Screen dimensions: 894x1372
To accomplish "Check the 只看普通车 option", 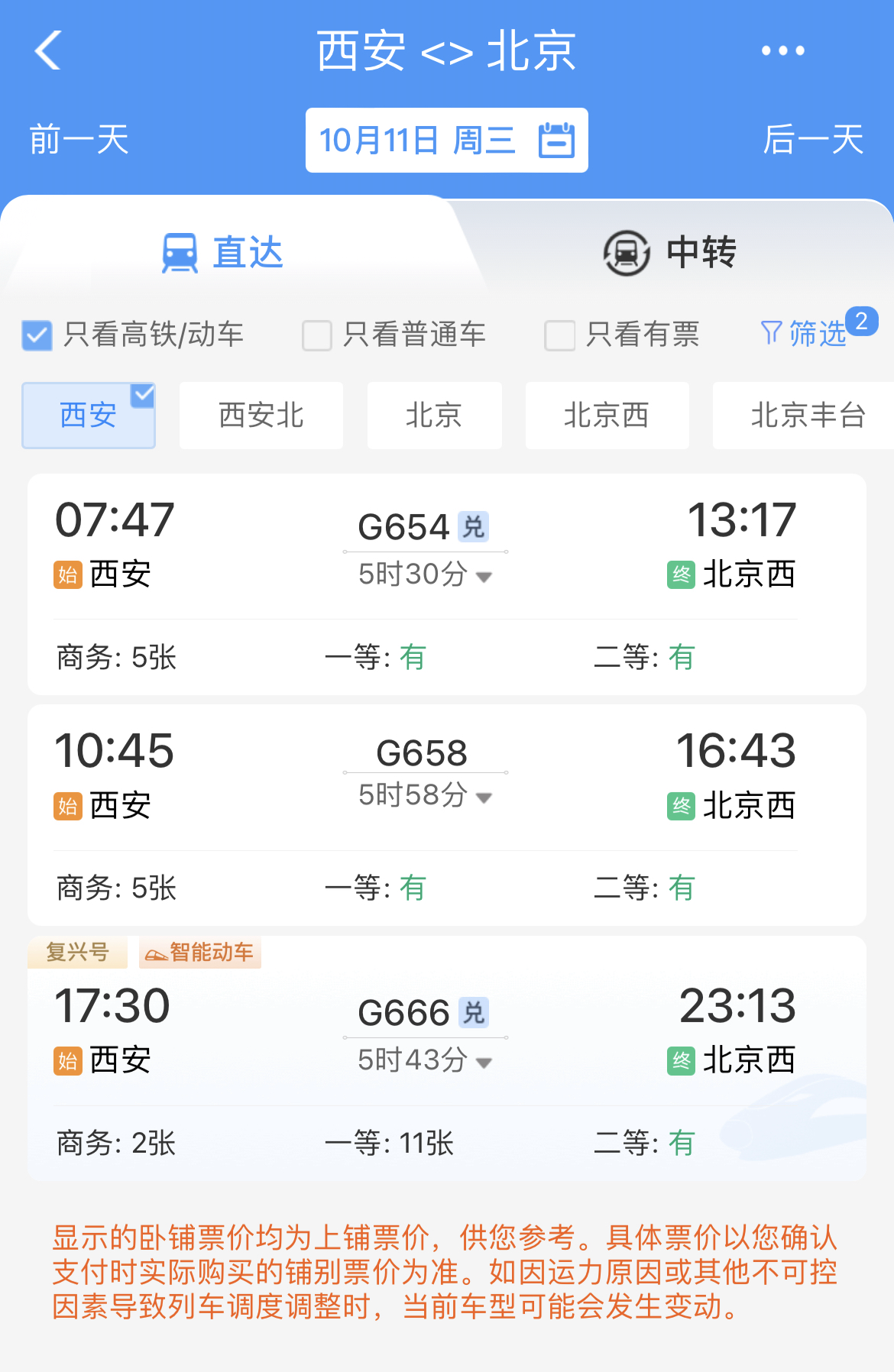I will pyautogui.click(x=317, y=335).
